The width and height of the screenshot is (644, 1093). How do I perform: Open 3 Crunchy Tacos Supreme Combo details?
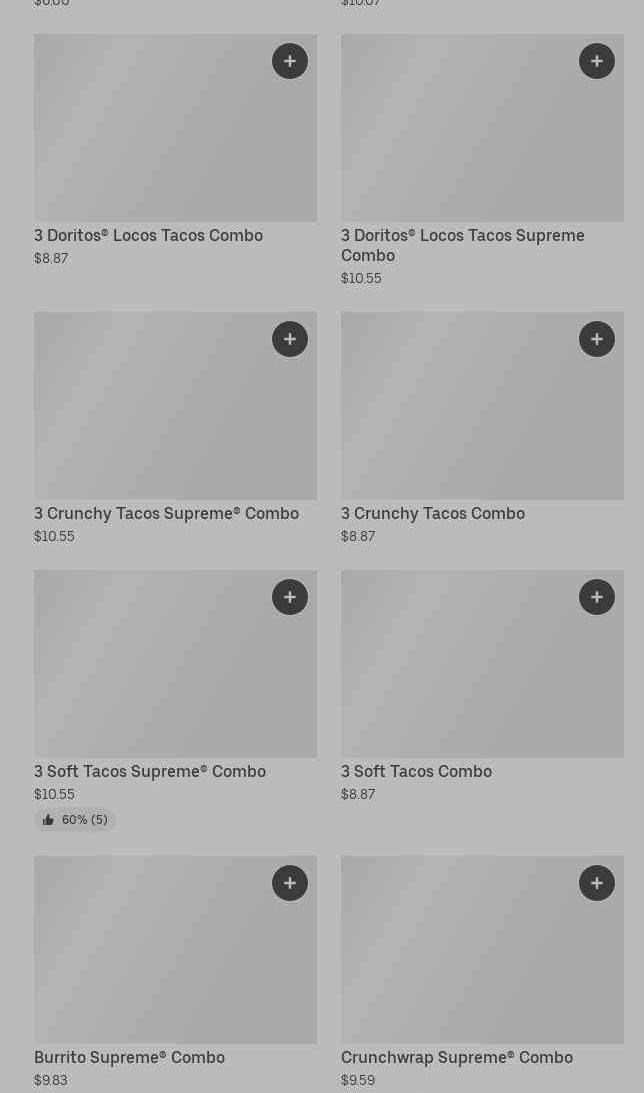[x=175, y=406]
